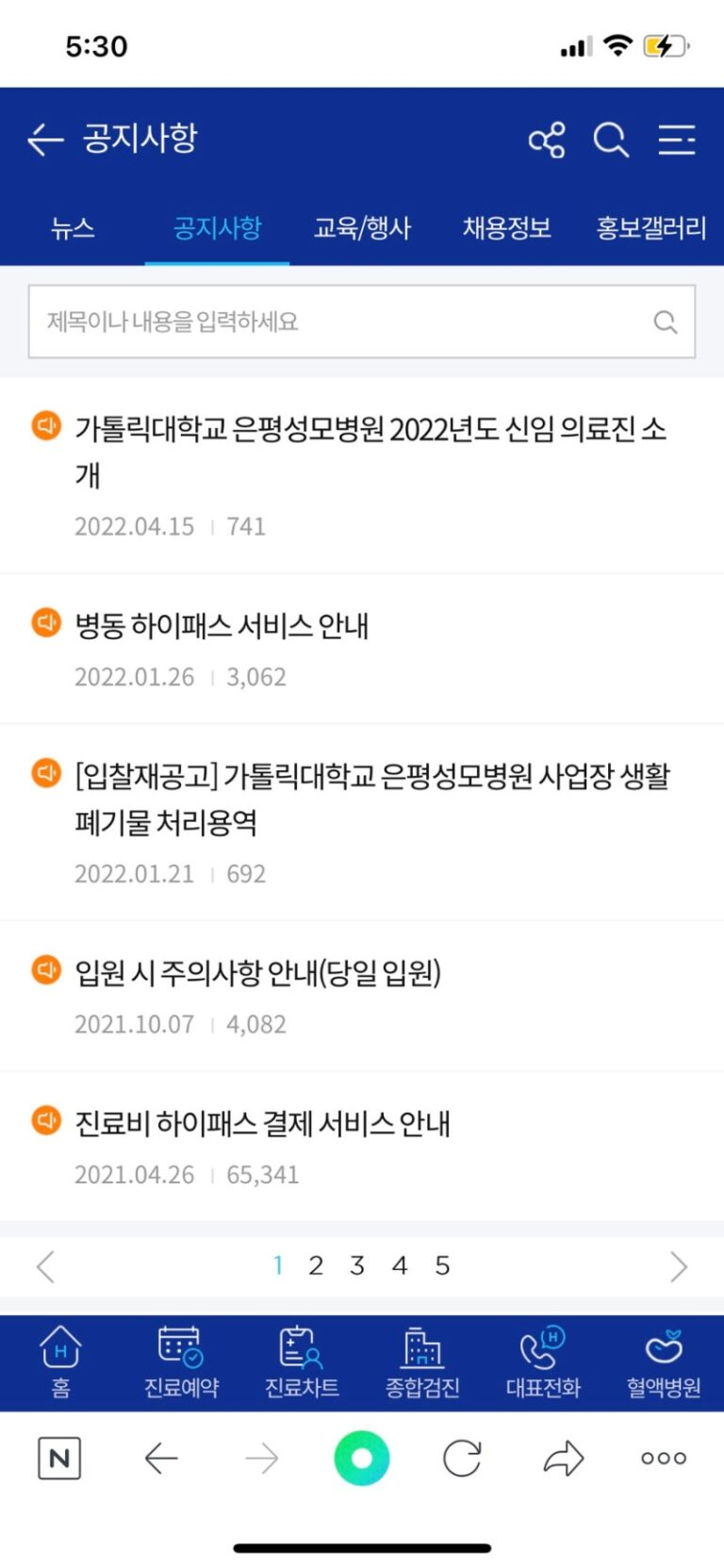Share this notice page
Screen dimensions: 724x1568
point(547,140)
